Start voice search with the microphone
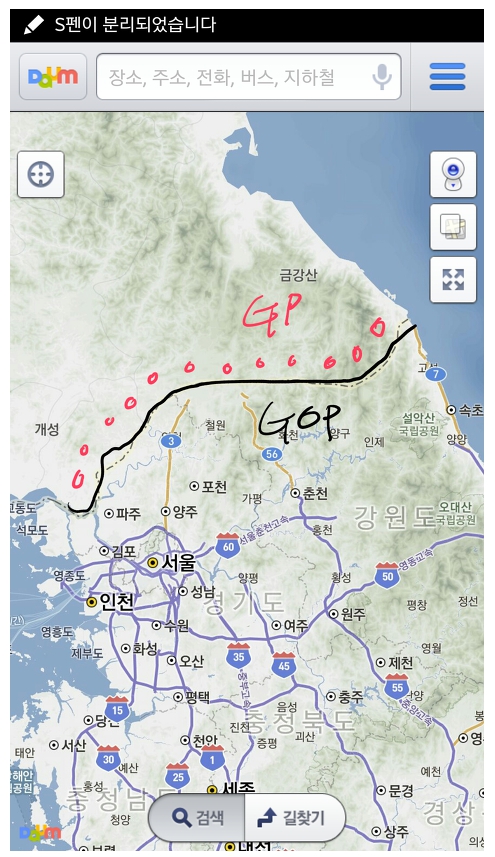This screenshot has width=495, height=857. [x=382, y=77]
